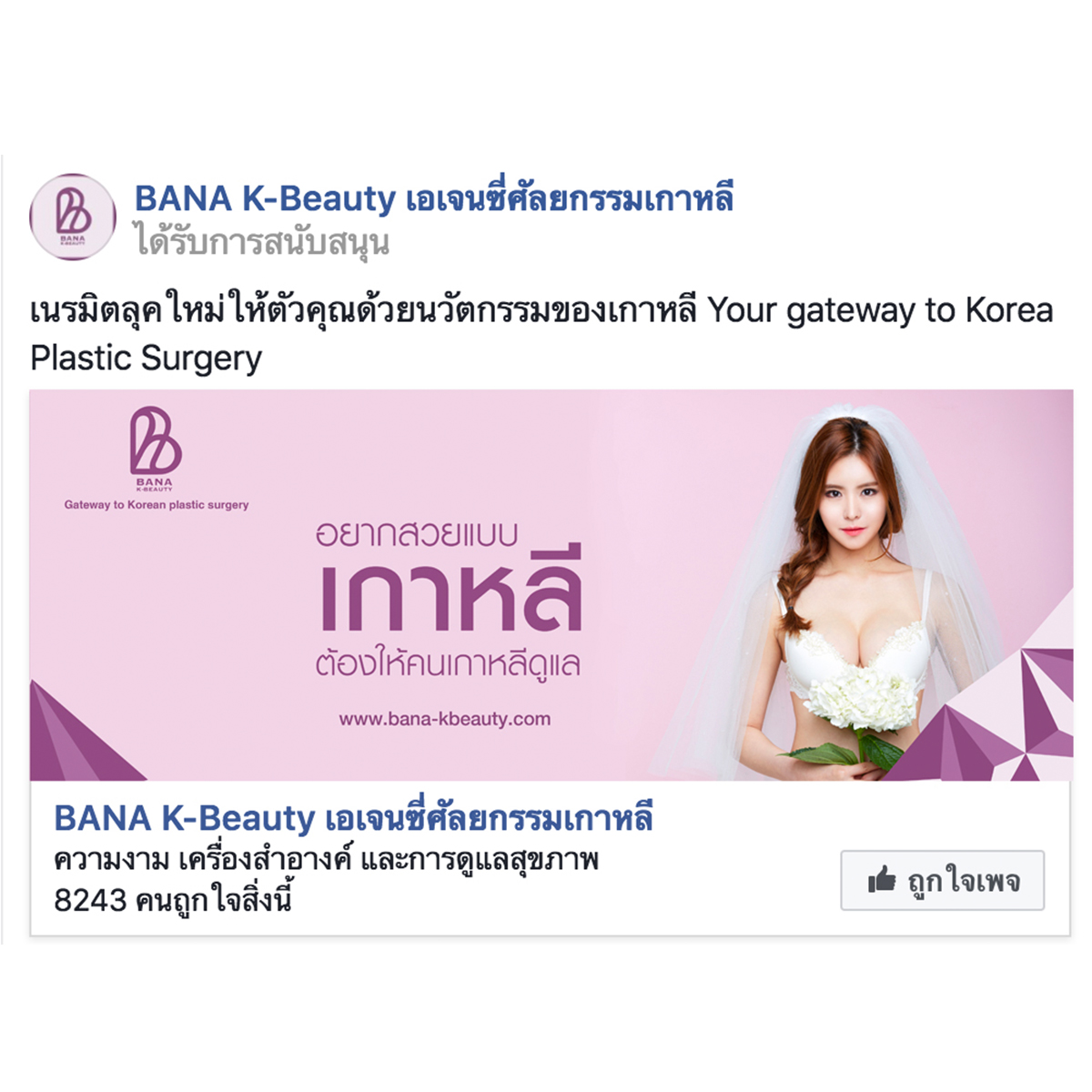This screenshot has height=1092, width=1092.
Task: Open BANA K-Beauty page name at post top
Action: [433, 198]
